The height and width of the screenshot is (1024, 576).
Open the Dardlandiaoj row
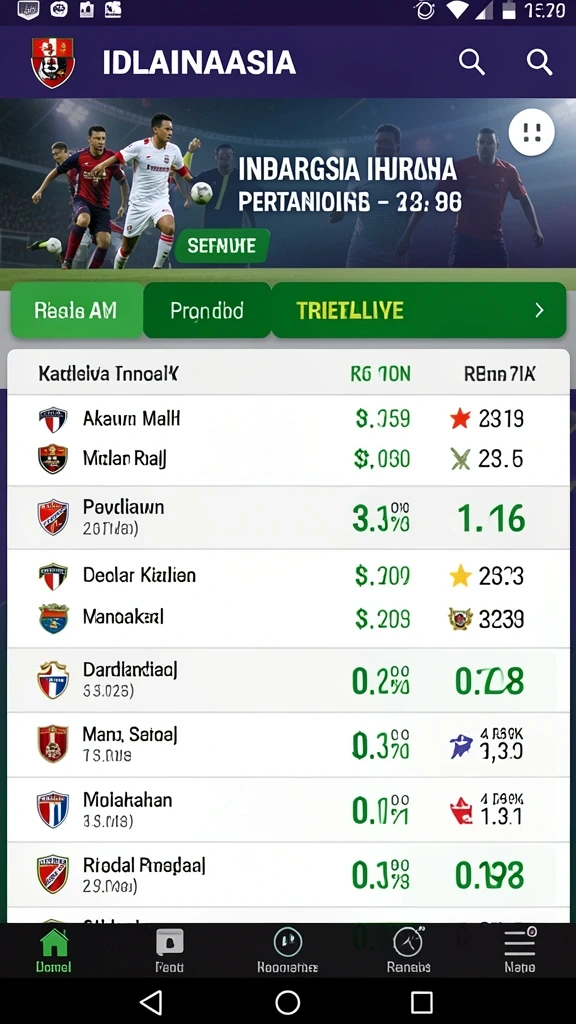[x=288, y=680]
